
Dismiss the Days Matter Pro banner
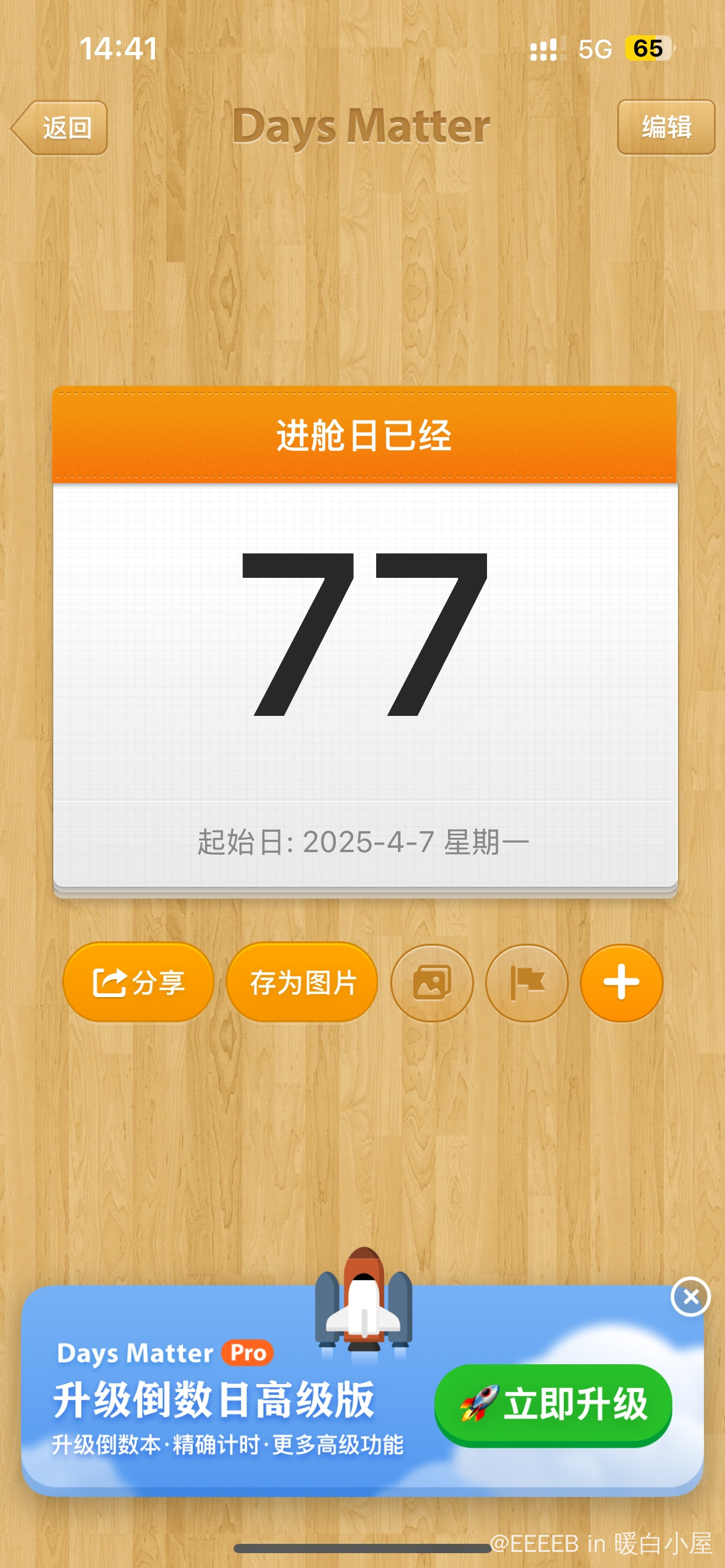(x=690, y=1296)
